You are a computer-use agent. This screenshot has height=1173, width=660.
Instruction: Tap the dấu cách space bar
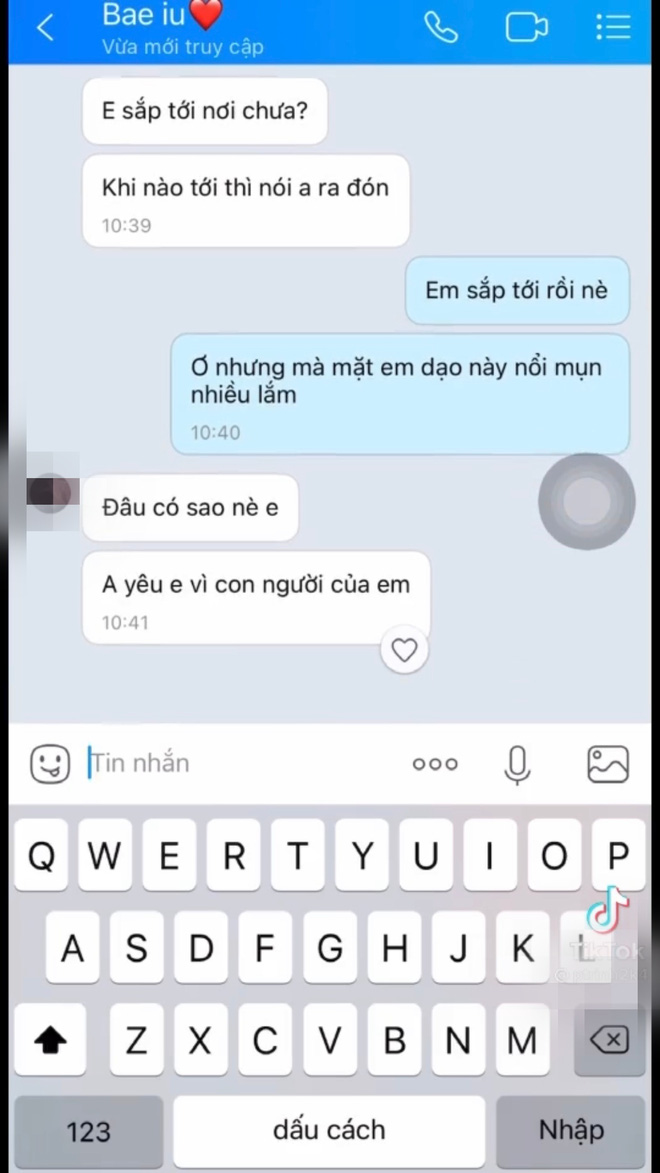point(329,1131)
